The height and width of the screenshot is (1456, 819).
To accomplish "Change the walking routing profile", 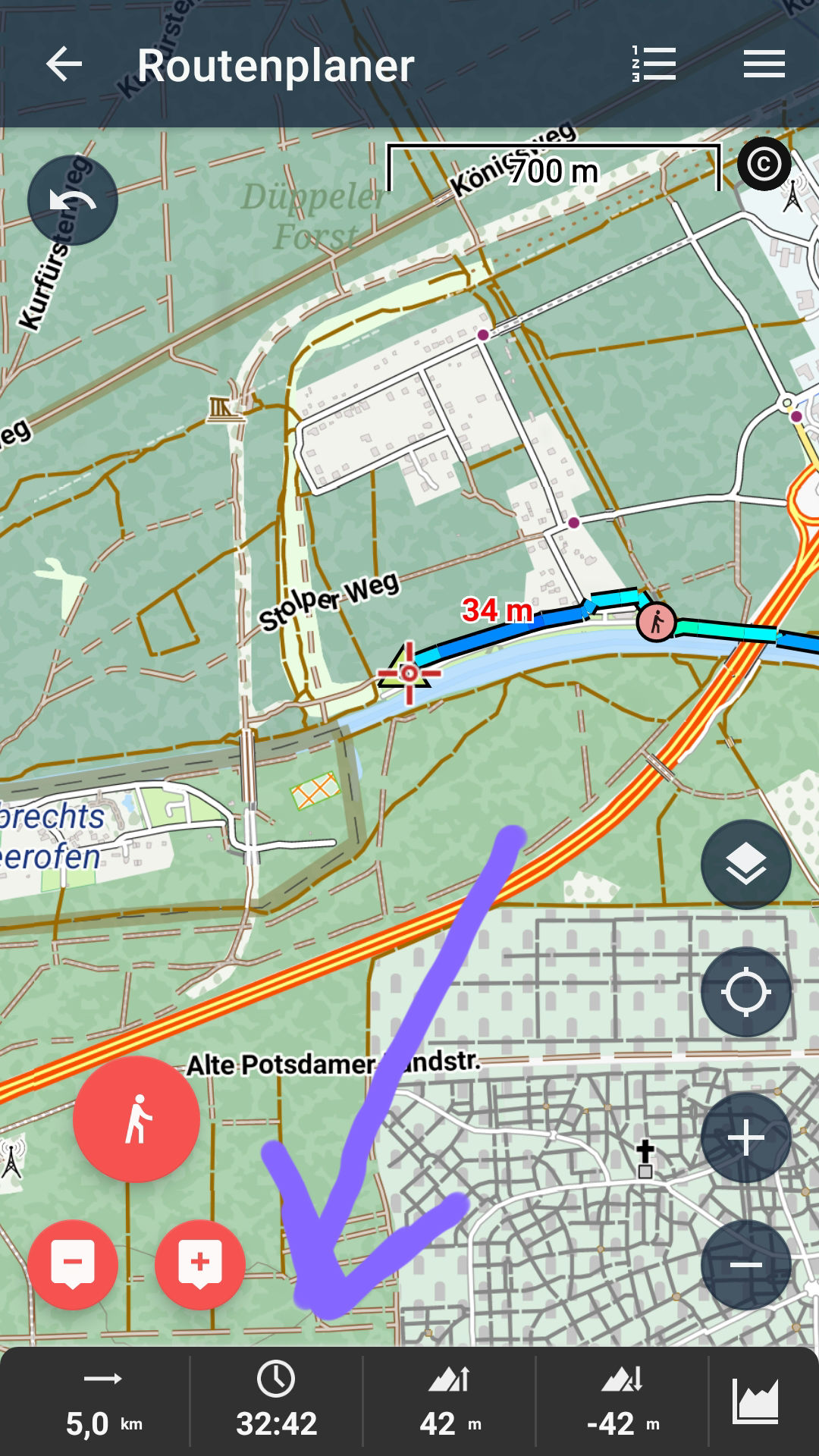I will [x=136, y=1119].
